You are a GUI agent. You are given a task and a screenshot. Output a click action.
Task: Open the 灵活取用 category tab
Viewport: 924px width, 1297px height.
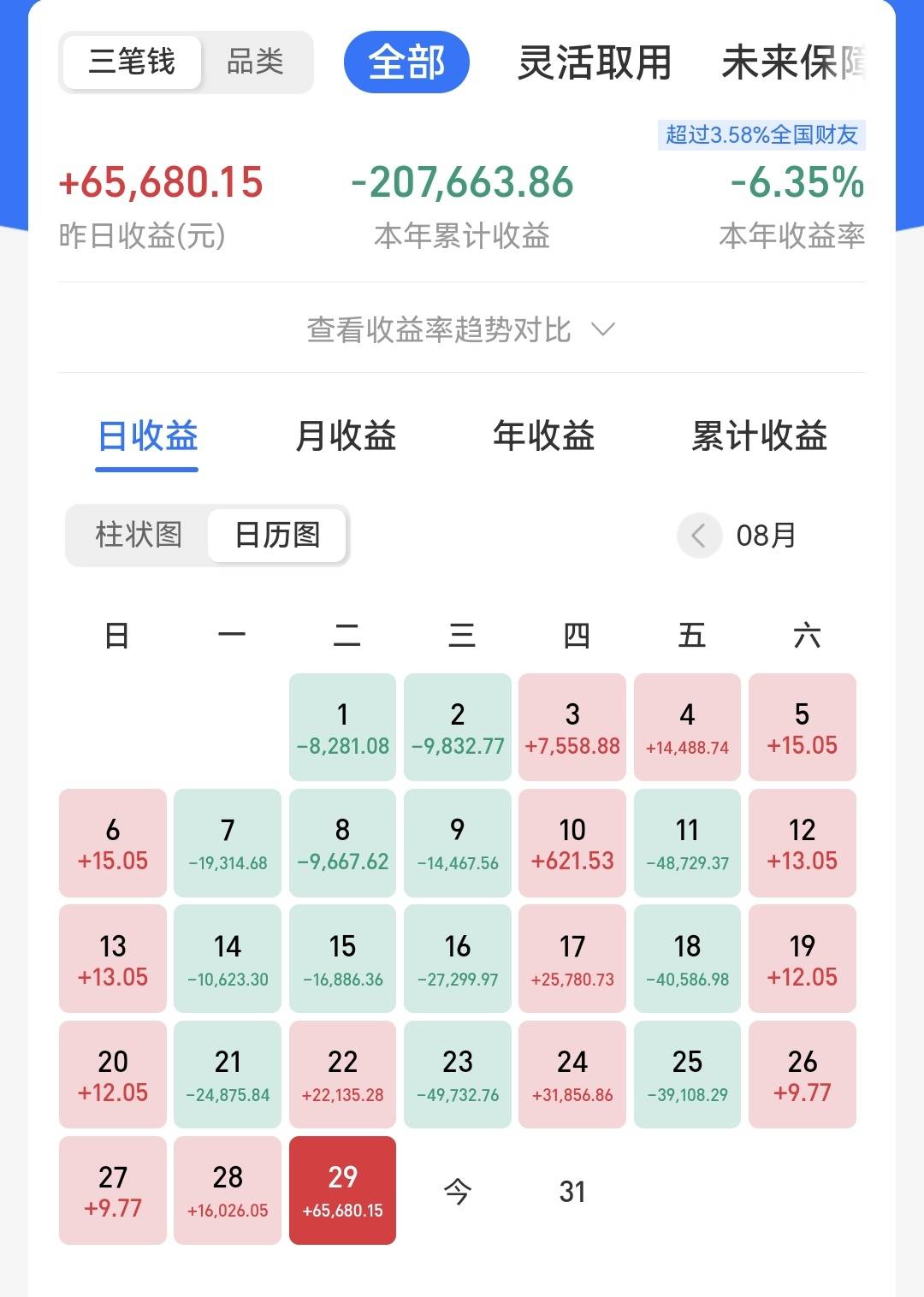[595, 62]
